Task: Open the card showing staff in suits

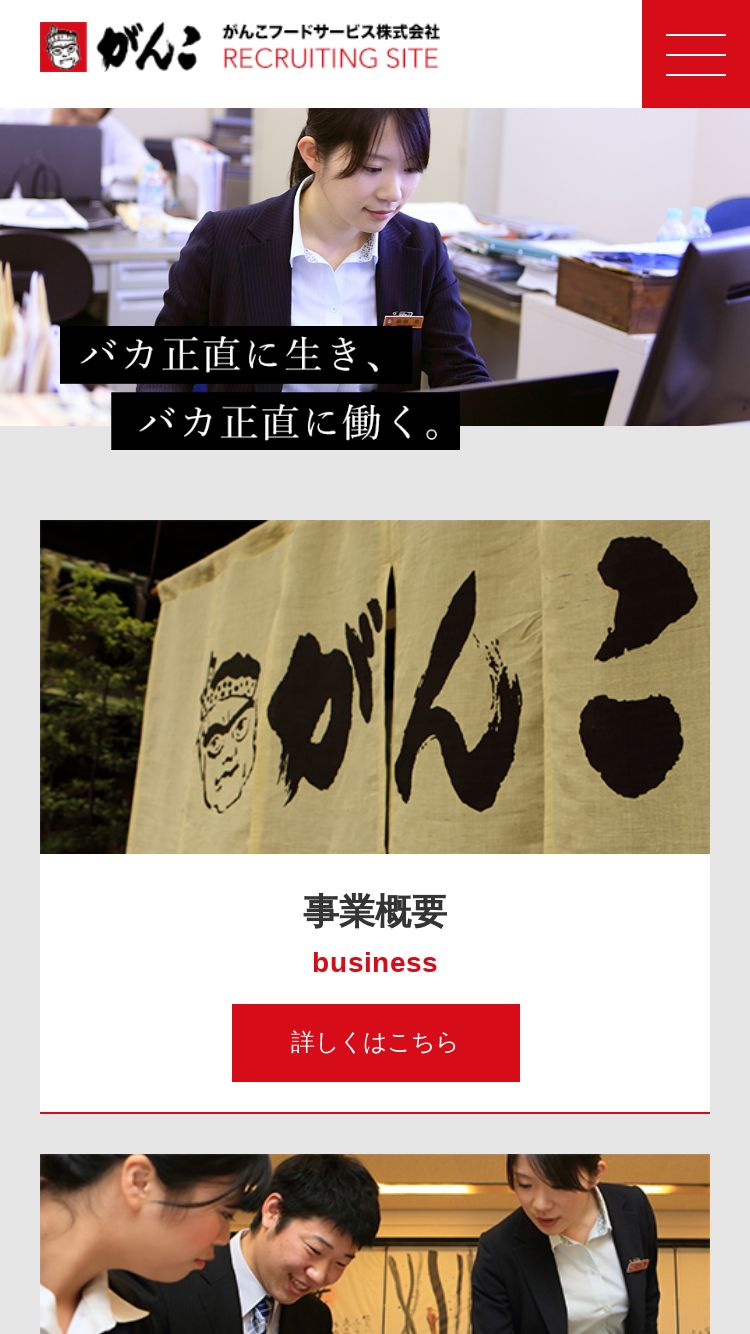Action: 375,1244
